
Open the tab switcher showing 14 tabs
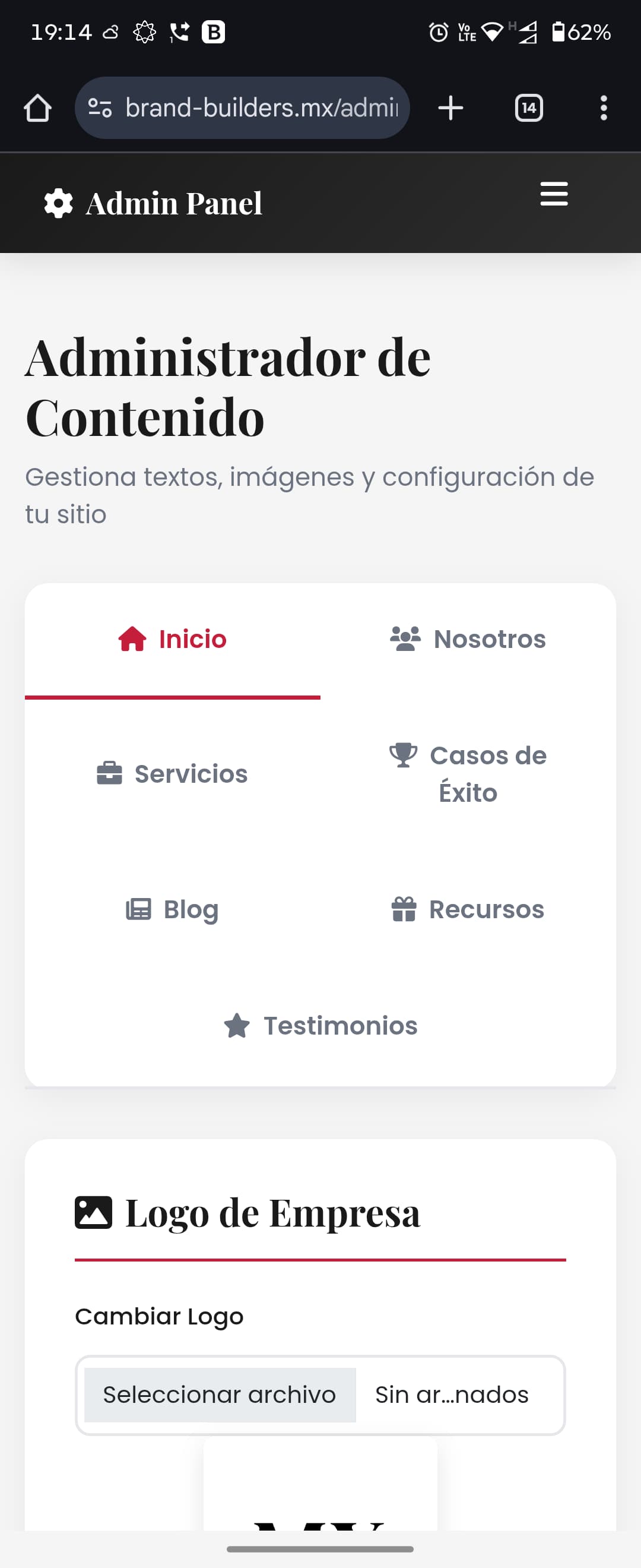[x=528, y=108]
